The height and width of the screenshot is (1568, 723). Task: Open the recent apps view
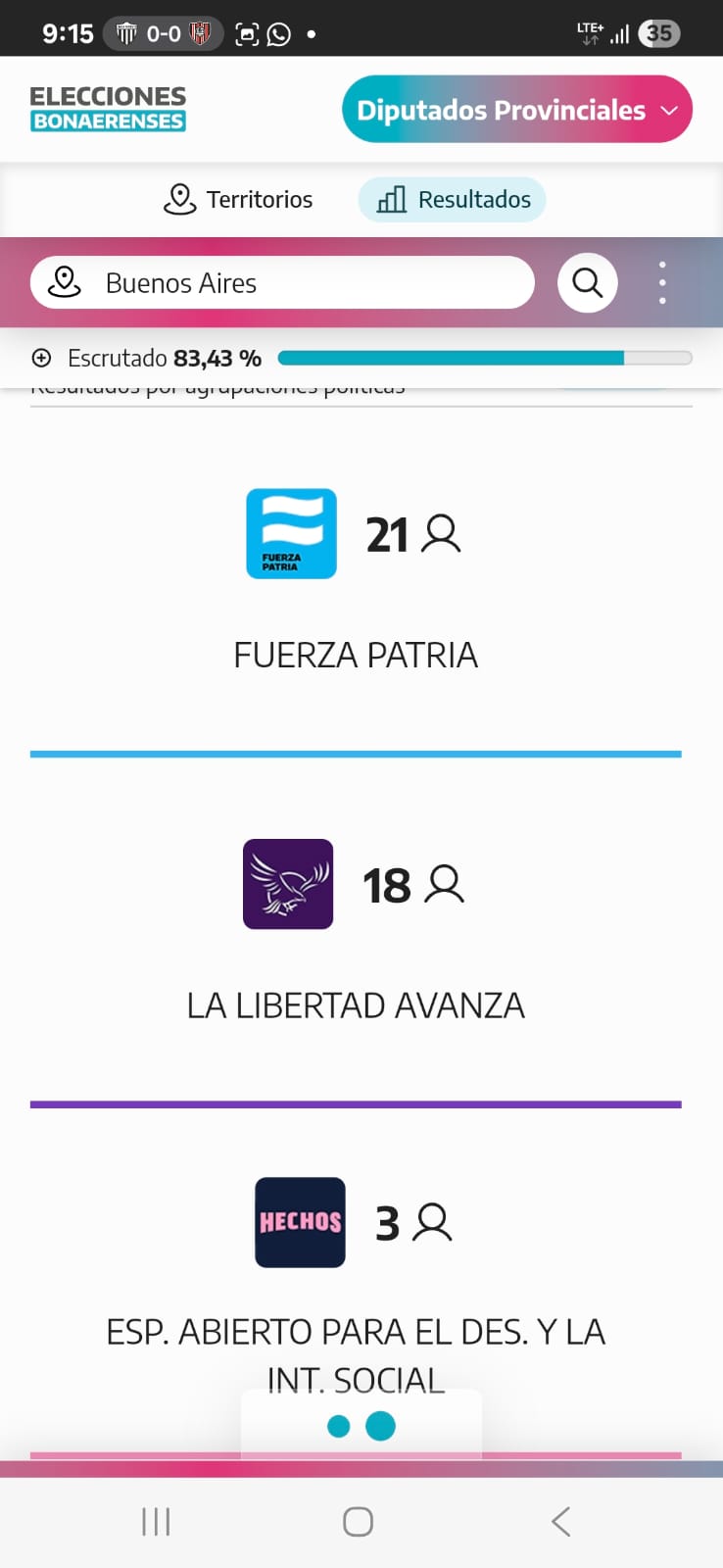(156, 1521)
